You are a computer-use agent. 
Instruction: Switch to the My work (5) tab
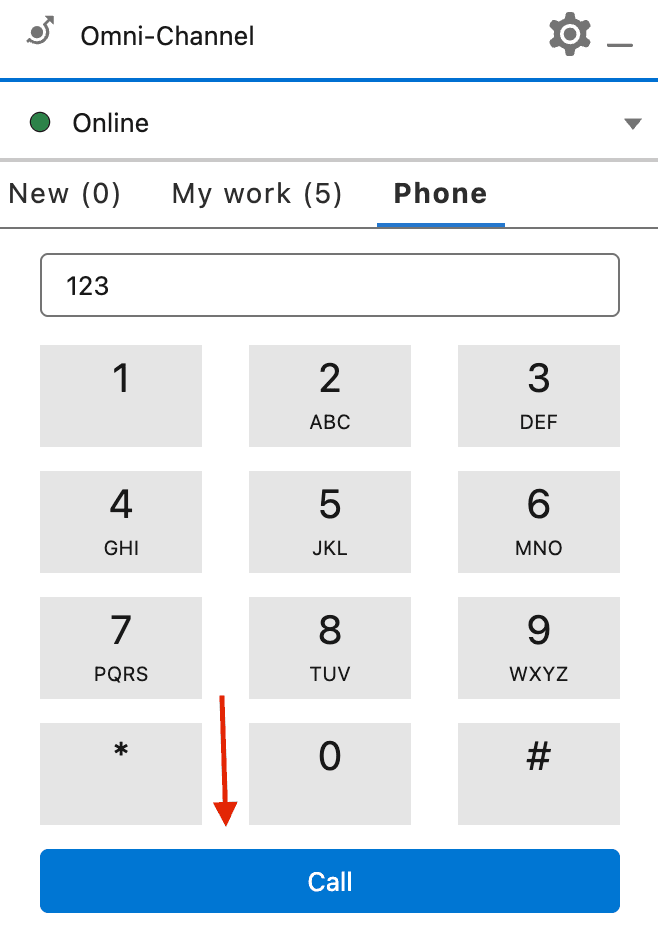[x=257, y=194]
